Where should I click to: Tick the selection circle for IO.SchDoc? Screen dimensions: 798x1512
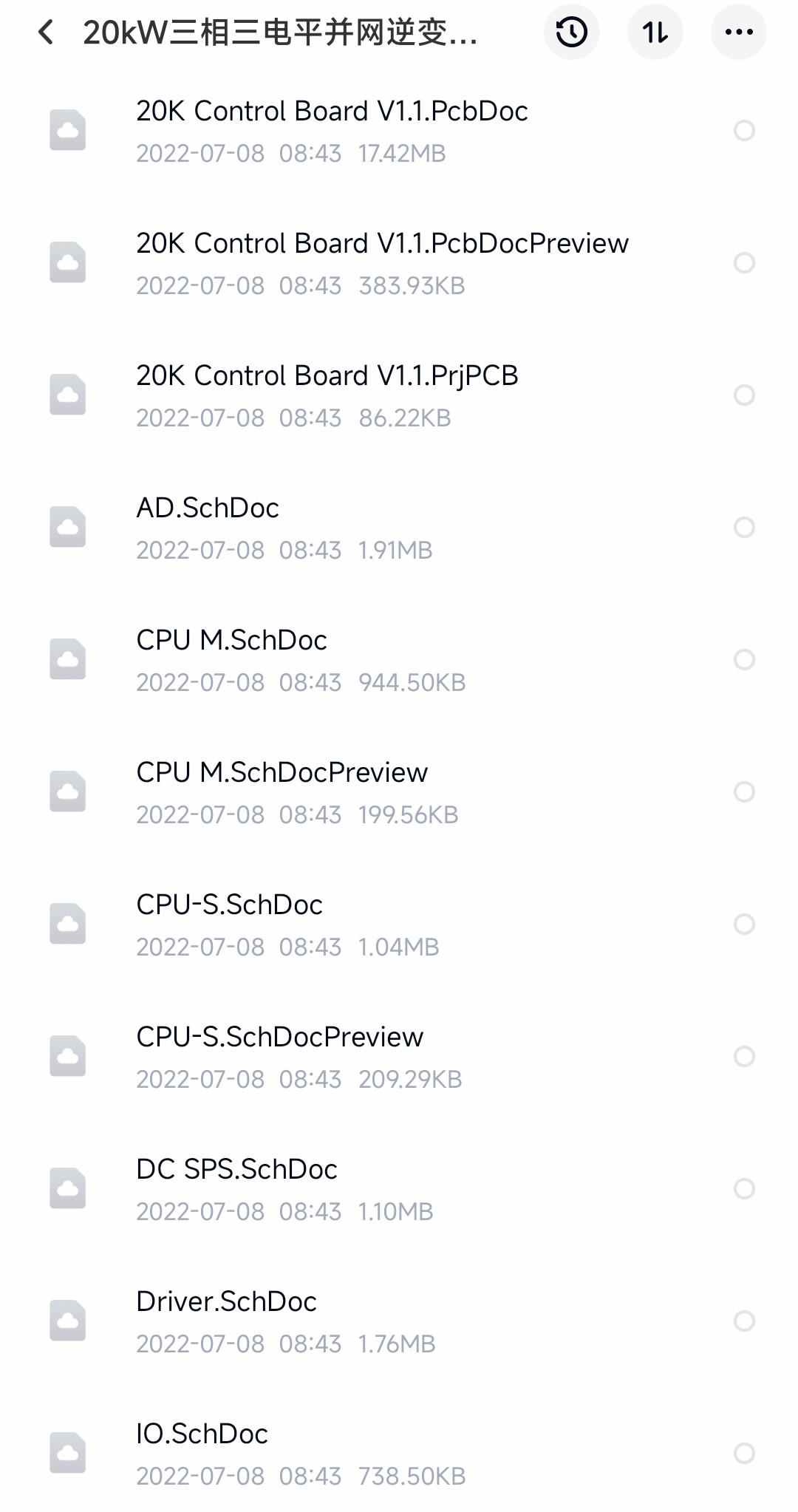click(x=744, y=1453)
